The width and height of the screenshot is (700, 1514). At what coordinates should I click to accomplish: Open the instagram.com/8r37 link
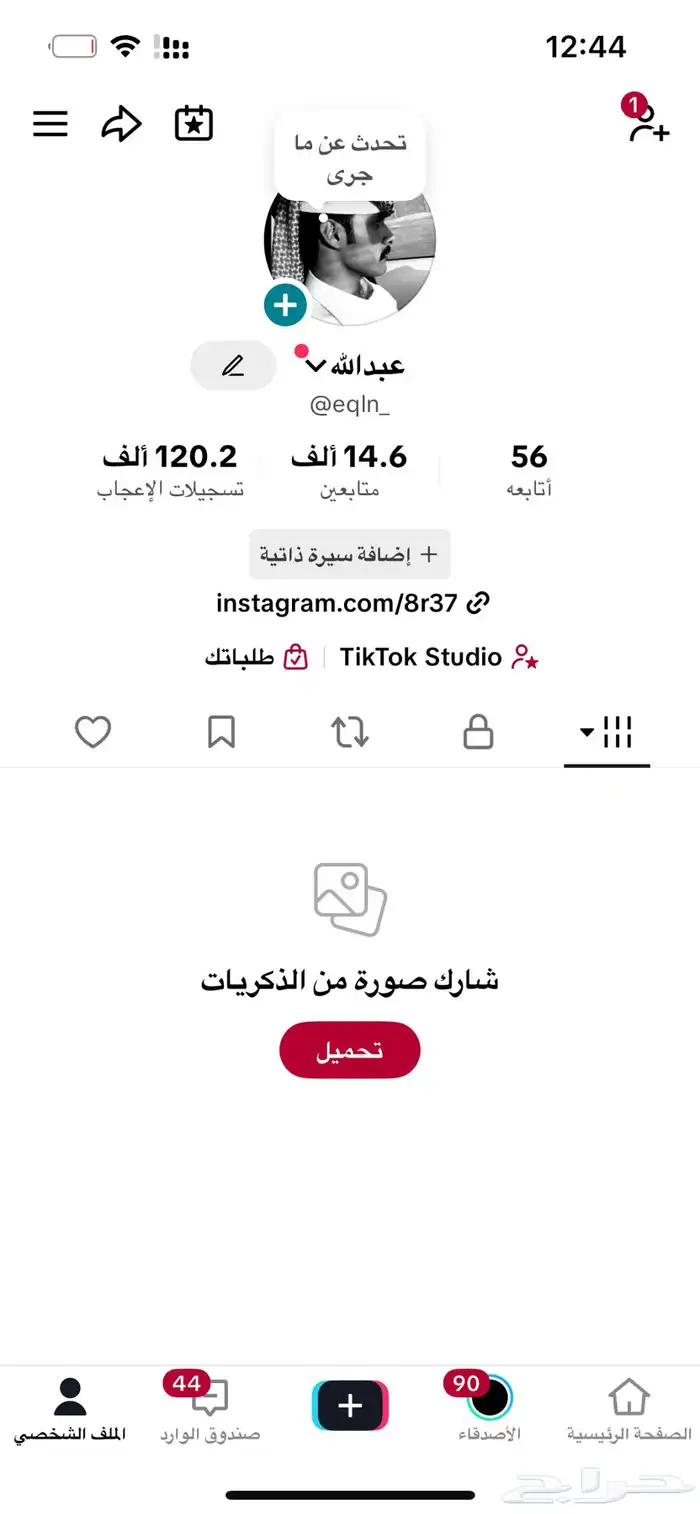tap(352, 603)
